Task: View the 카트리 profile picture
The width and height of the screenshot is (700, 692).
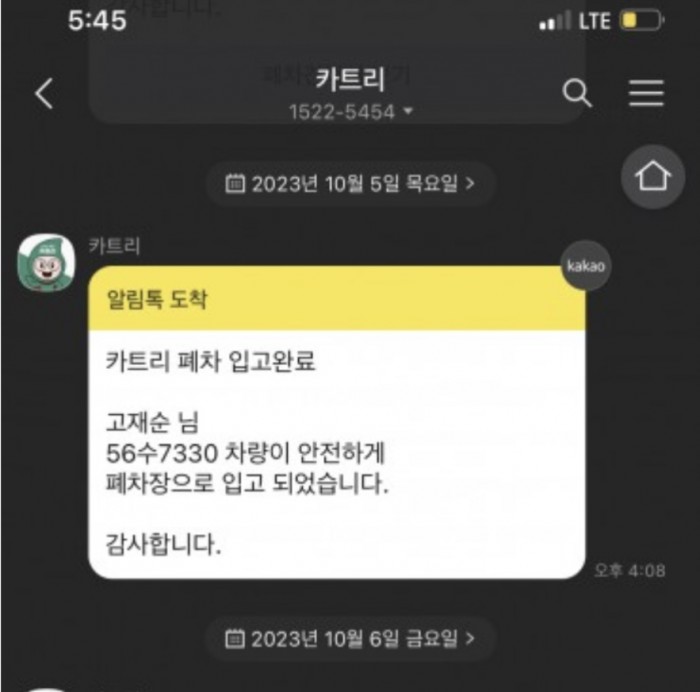Action: click(47, 263)
